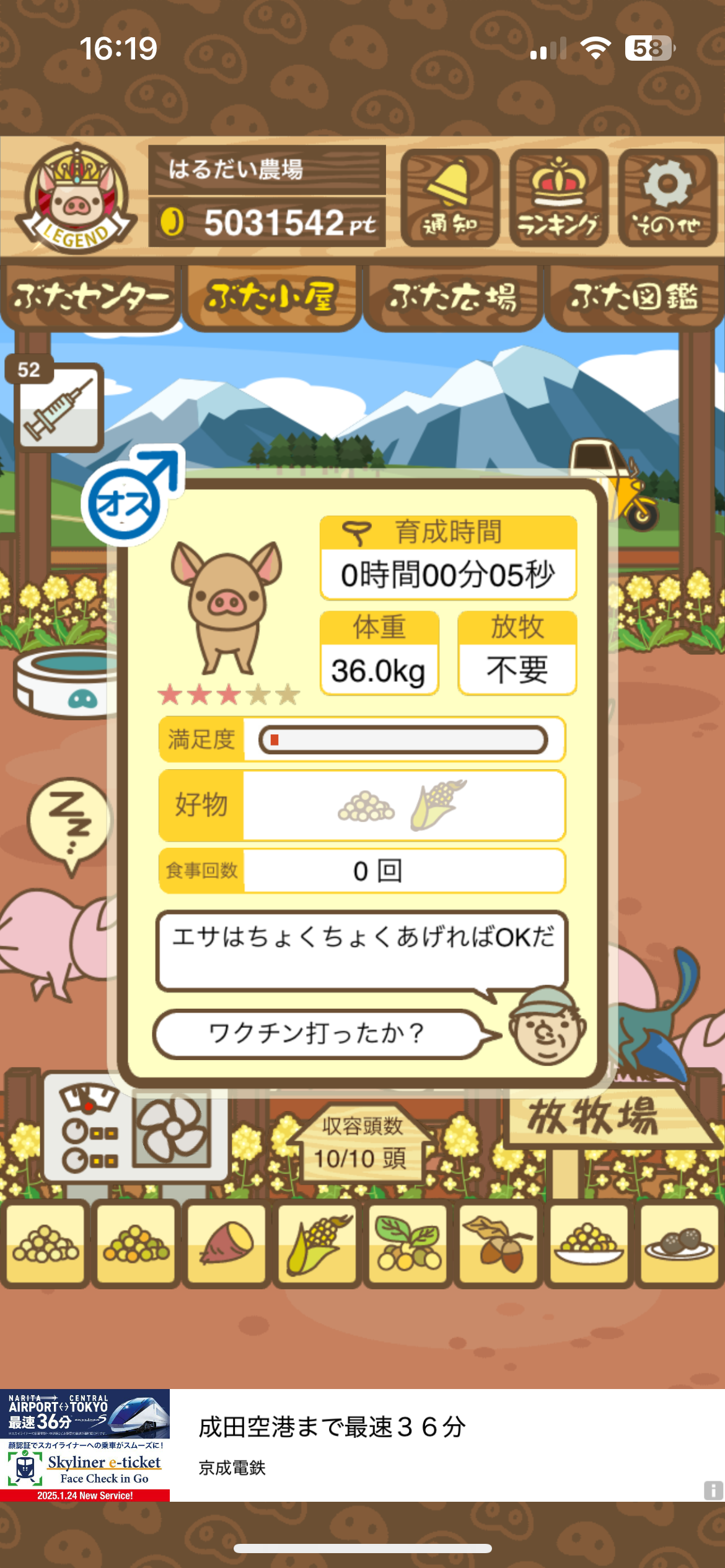Screen dimensions: 725x1568
Task: Select the corn feed
Action: 317,1242
